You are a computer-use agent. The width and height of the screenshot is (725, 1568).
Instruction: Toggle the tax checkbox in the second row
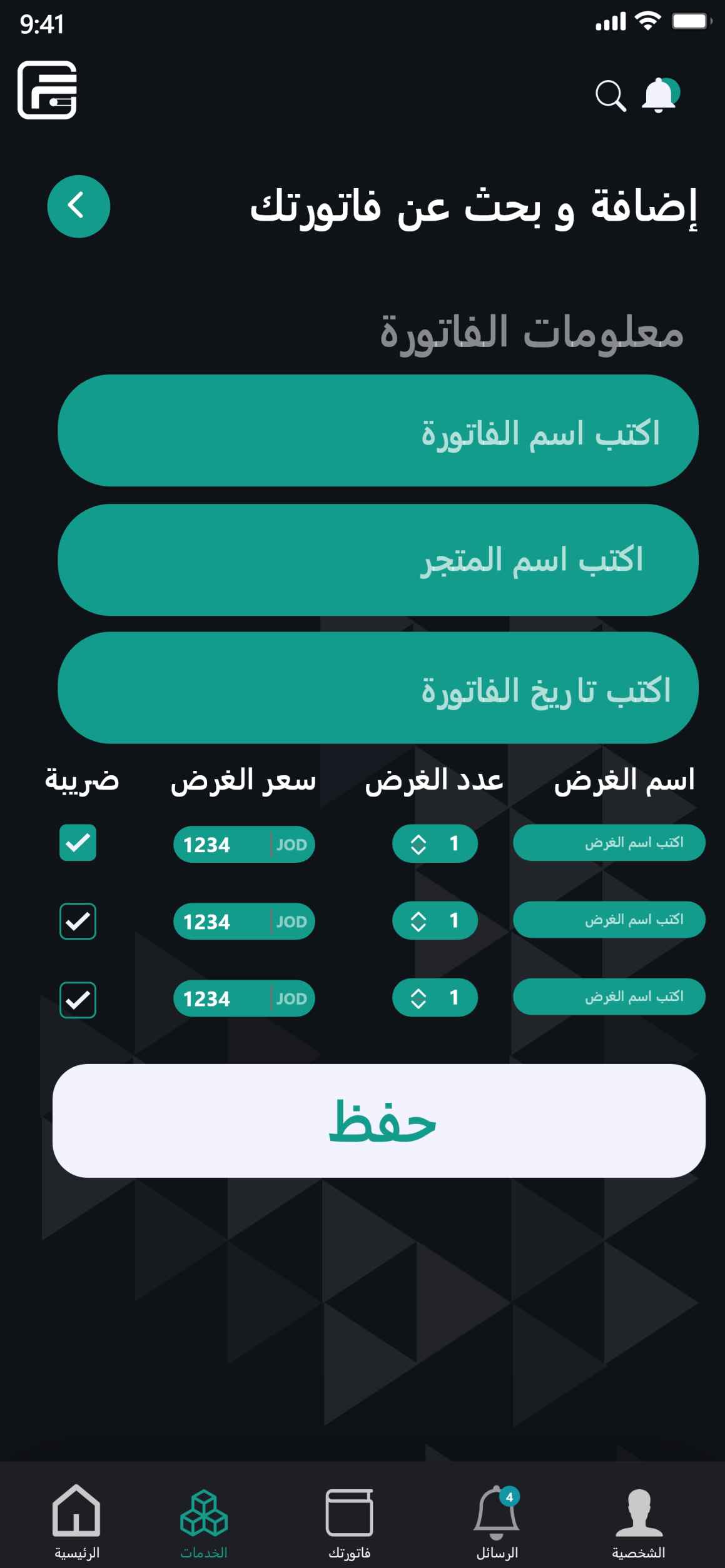pos(78,921)
